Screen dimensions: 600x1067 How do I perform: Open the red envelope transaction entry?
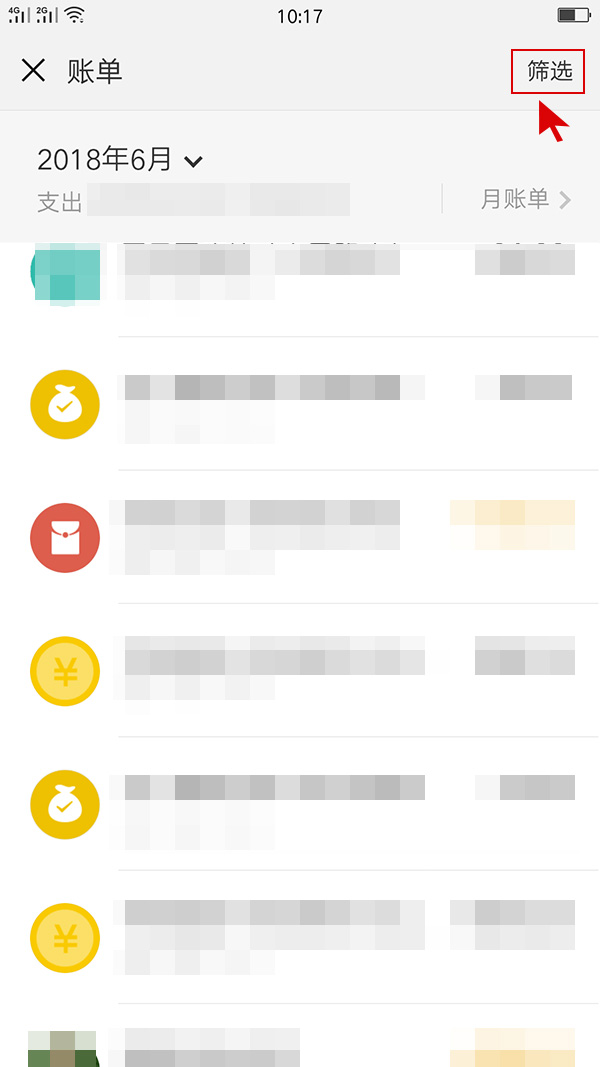(x=300, y=537)
